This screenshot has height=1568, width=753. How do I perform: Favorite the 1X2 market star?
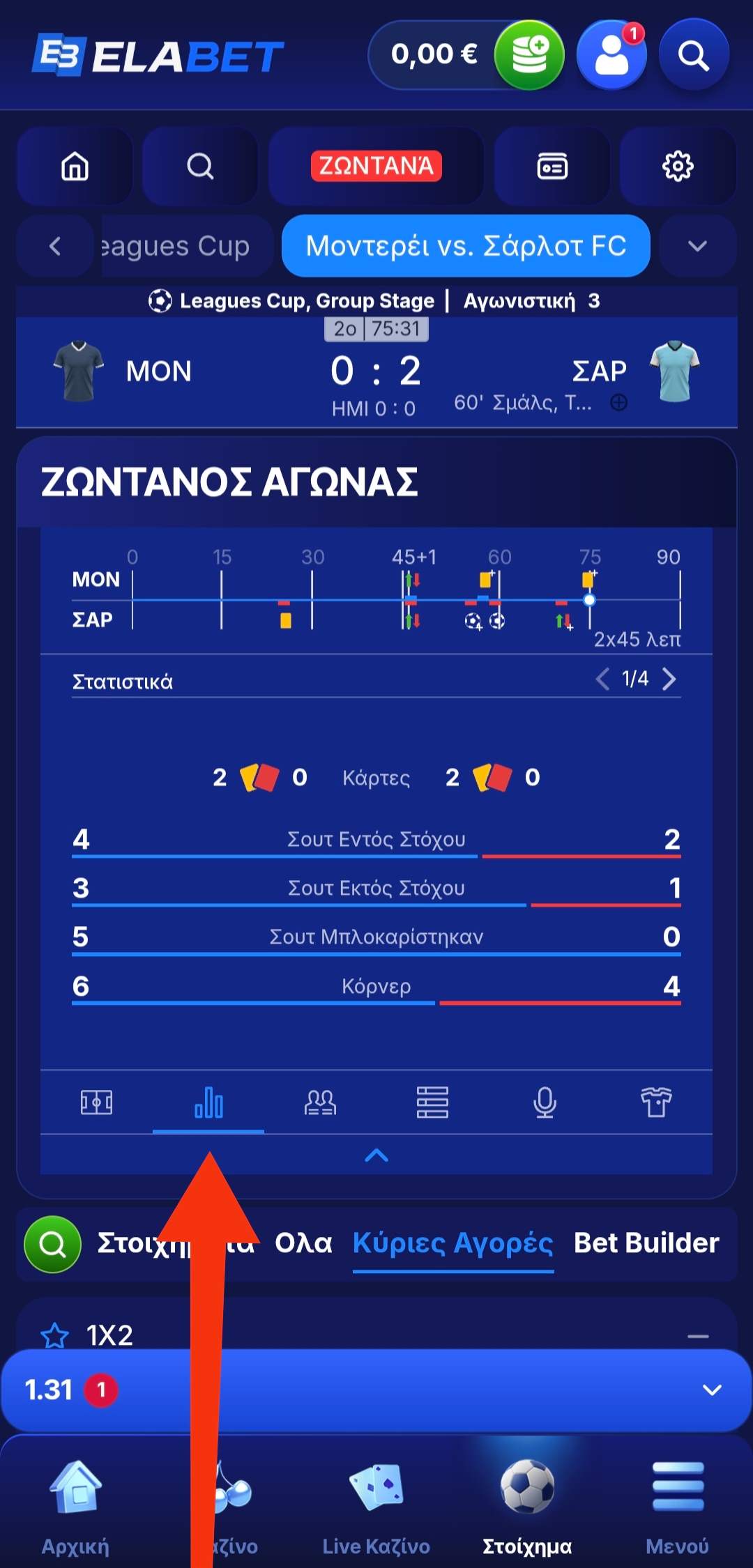tap(55, 1336)
